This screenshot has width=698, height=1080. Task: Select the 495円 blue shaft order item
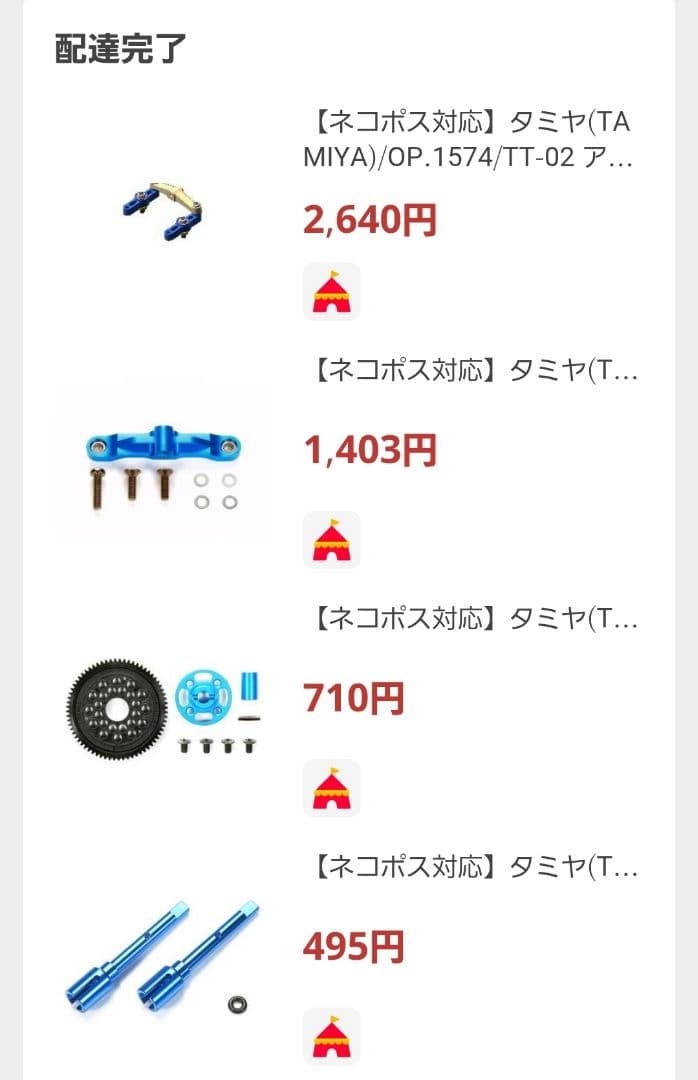pyautogui.click(x=468, y=868)
